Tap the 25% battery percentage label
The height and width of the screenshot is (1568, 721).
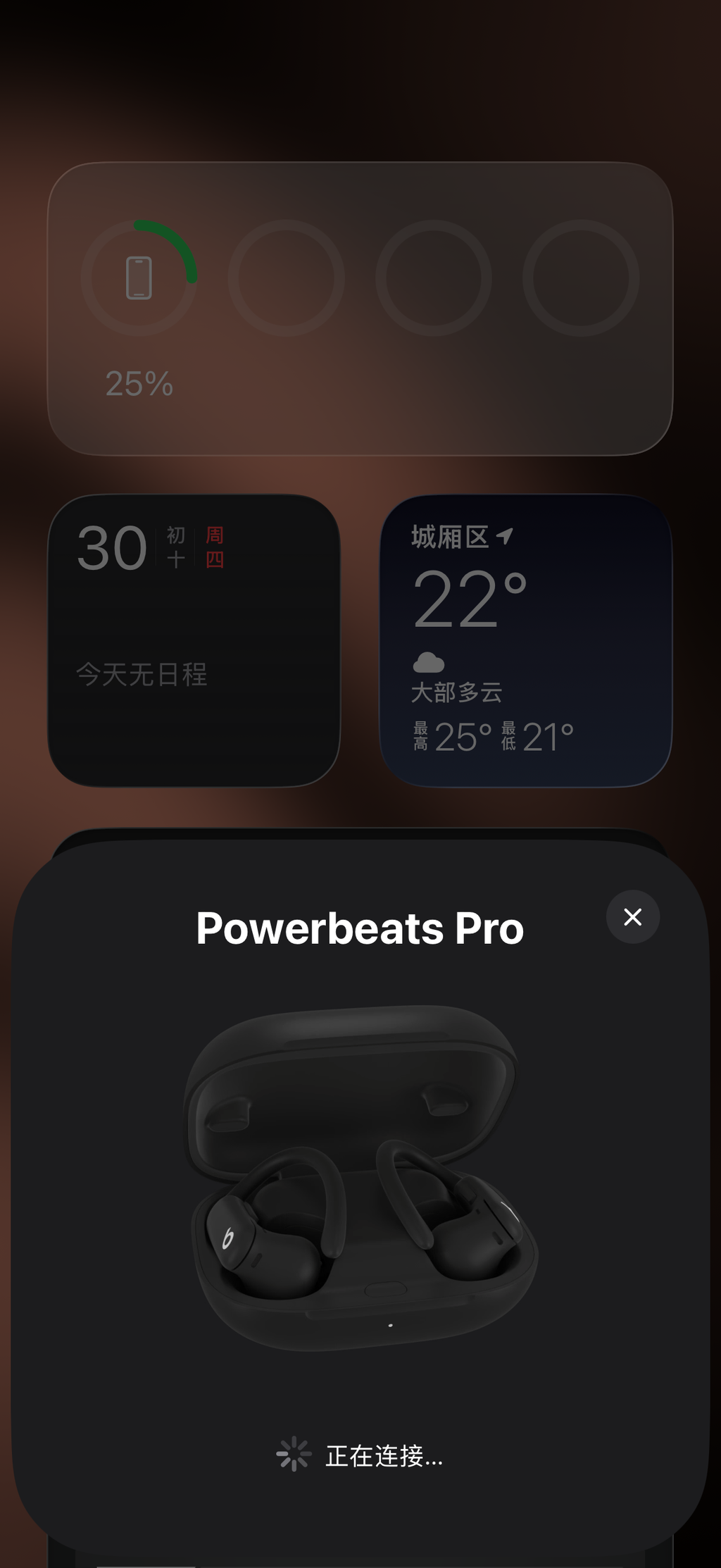coord(139,383)
